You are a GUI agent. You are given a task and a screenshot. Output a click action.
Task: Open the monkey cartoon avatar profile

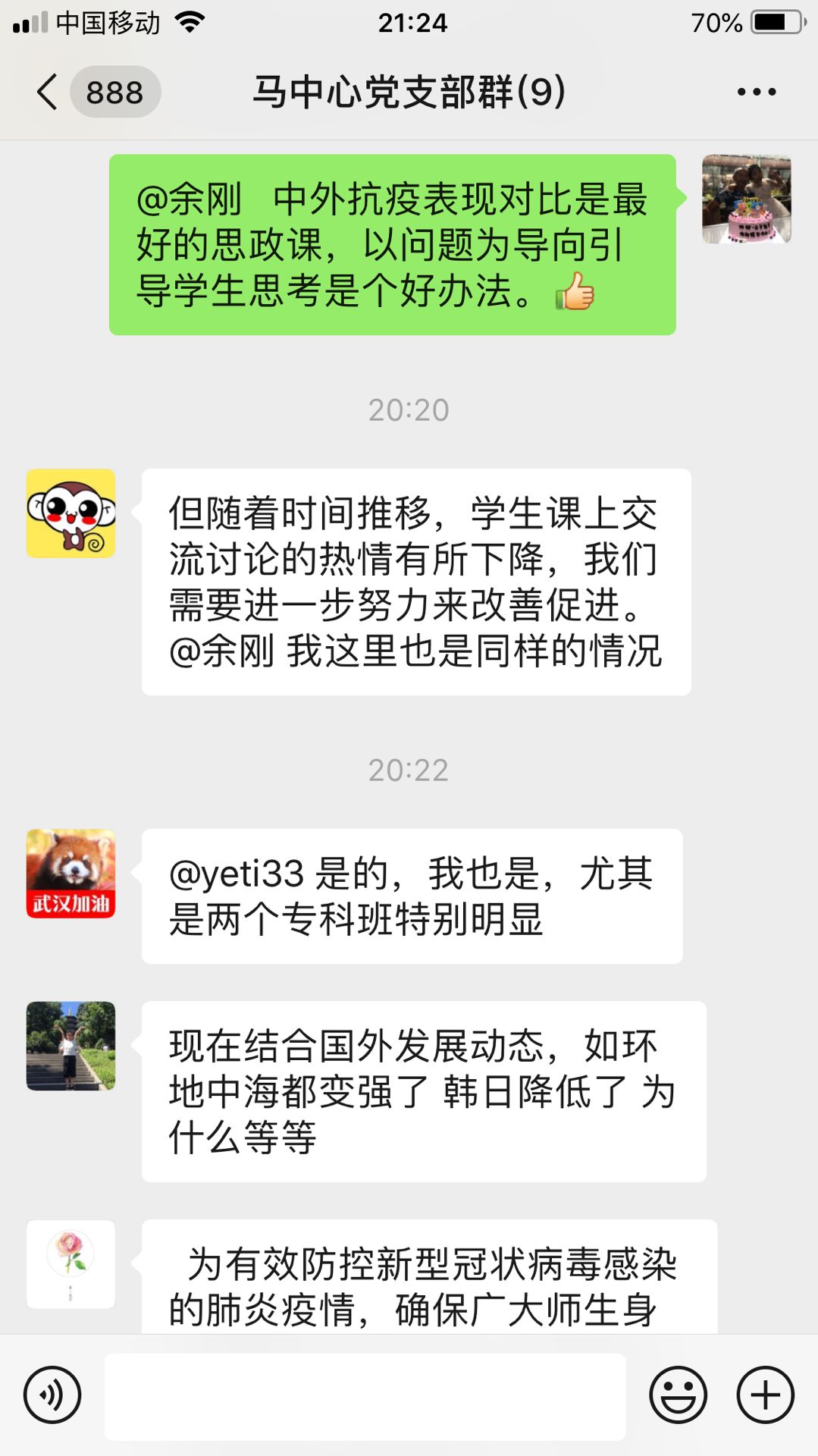[x=71, y=513]
